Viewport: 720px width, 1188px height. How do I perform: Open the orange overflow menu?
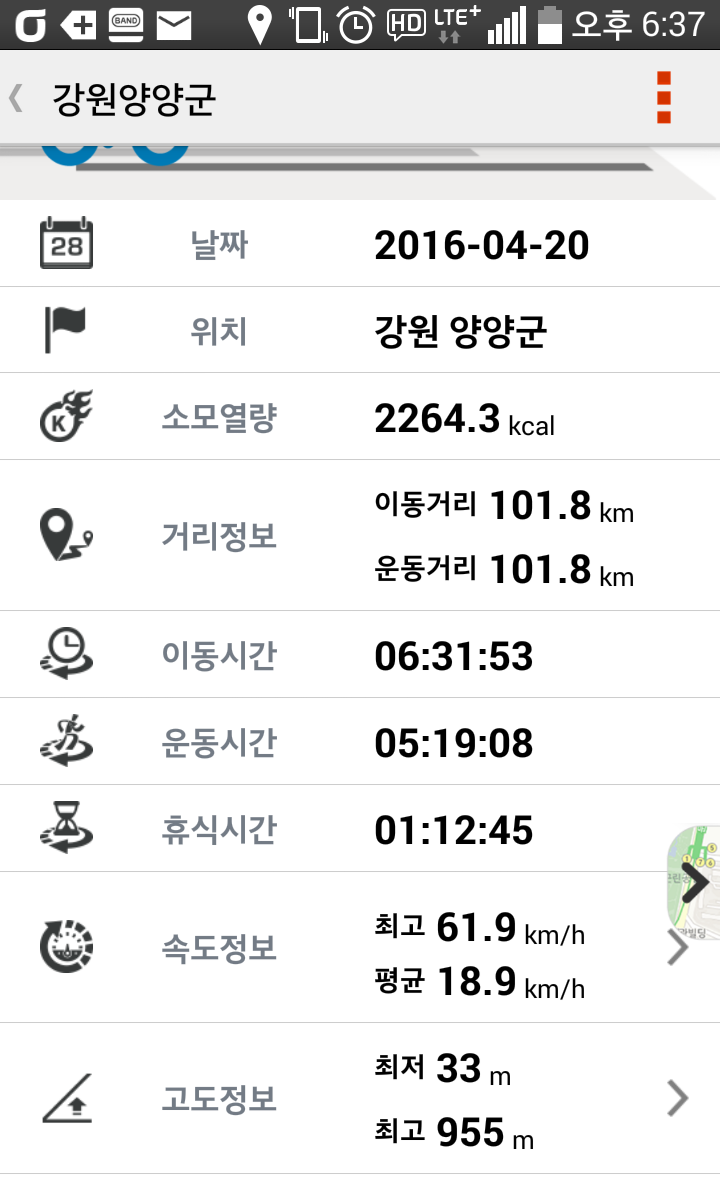pos(664,97)
